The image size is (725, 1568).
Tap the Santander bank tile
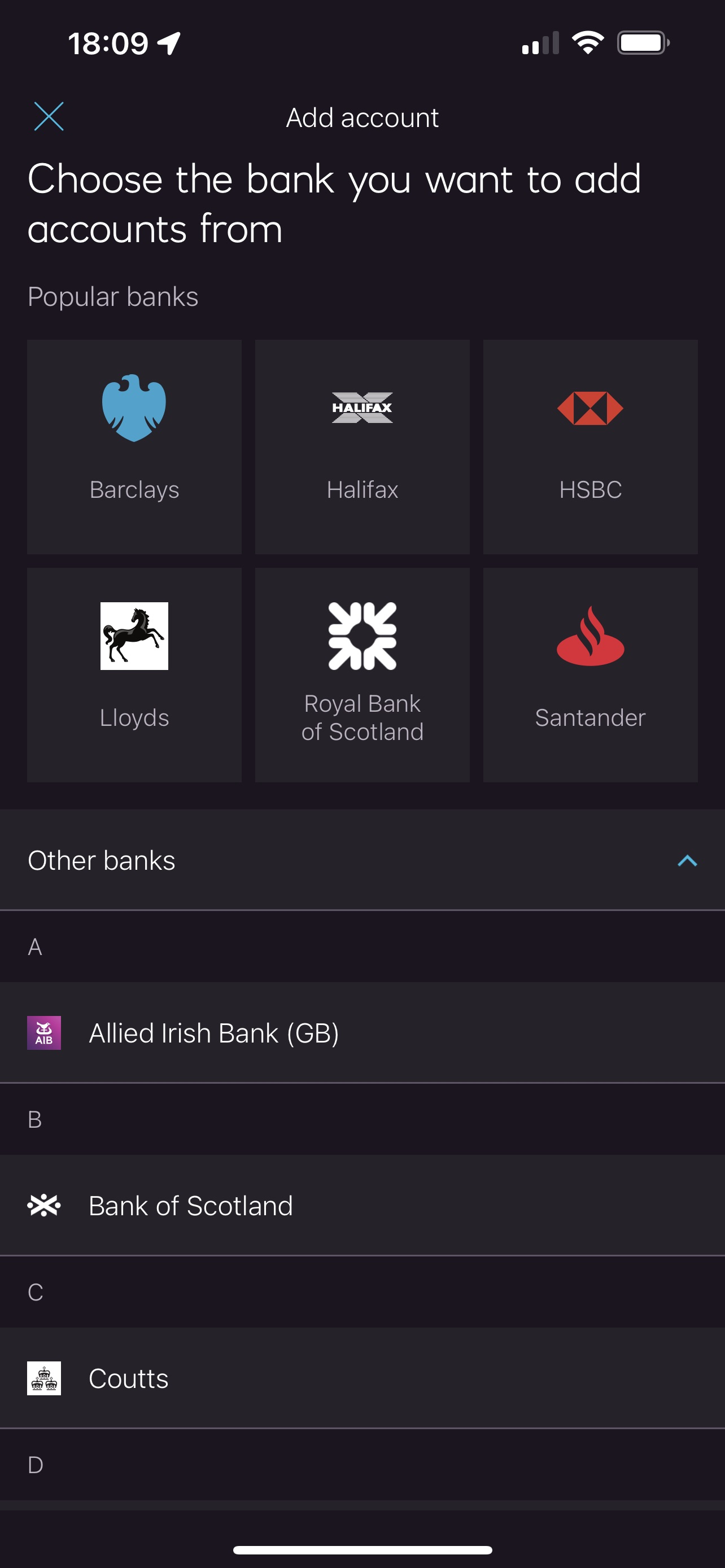(590, 674)
